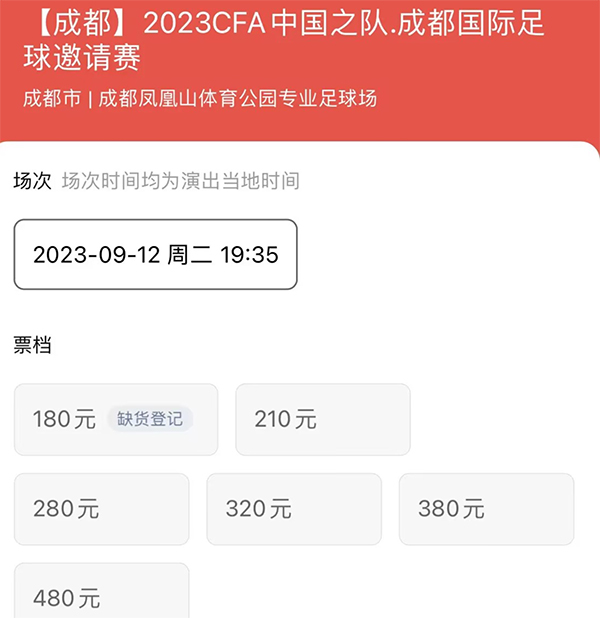Select the 2023-09-12 周二 19:35 session

(x=155, y=254)
